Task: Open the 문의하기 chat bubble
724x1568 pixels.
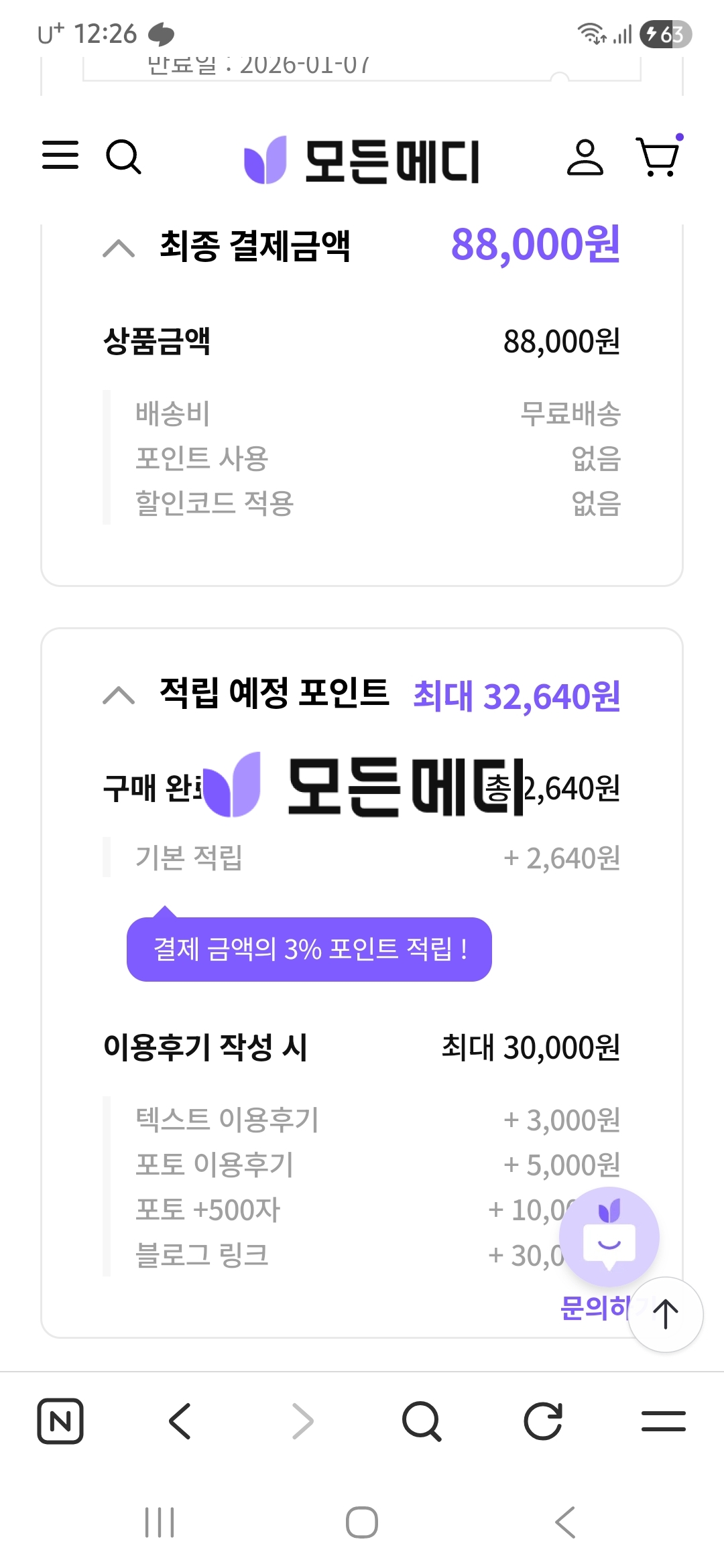Action: pyautogui.click(x=609, y=1237)
